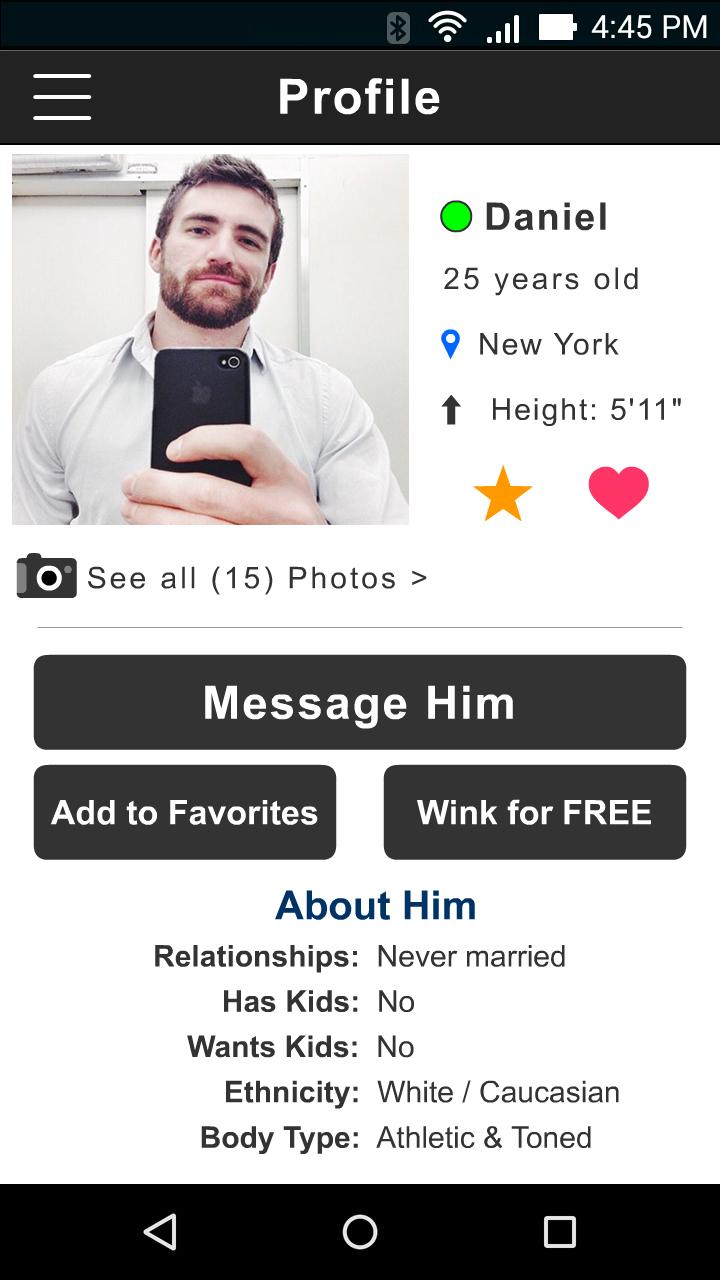The image size is (720, 1280).
Task: Go back with the system back button
Action: 160,1231
